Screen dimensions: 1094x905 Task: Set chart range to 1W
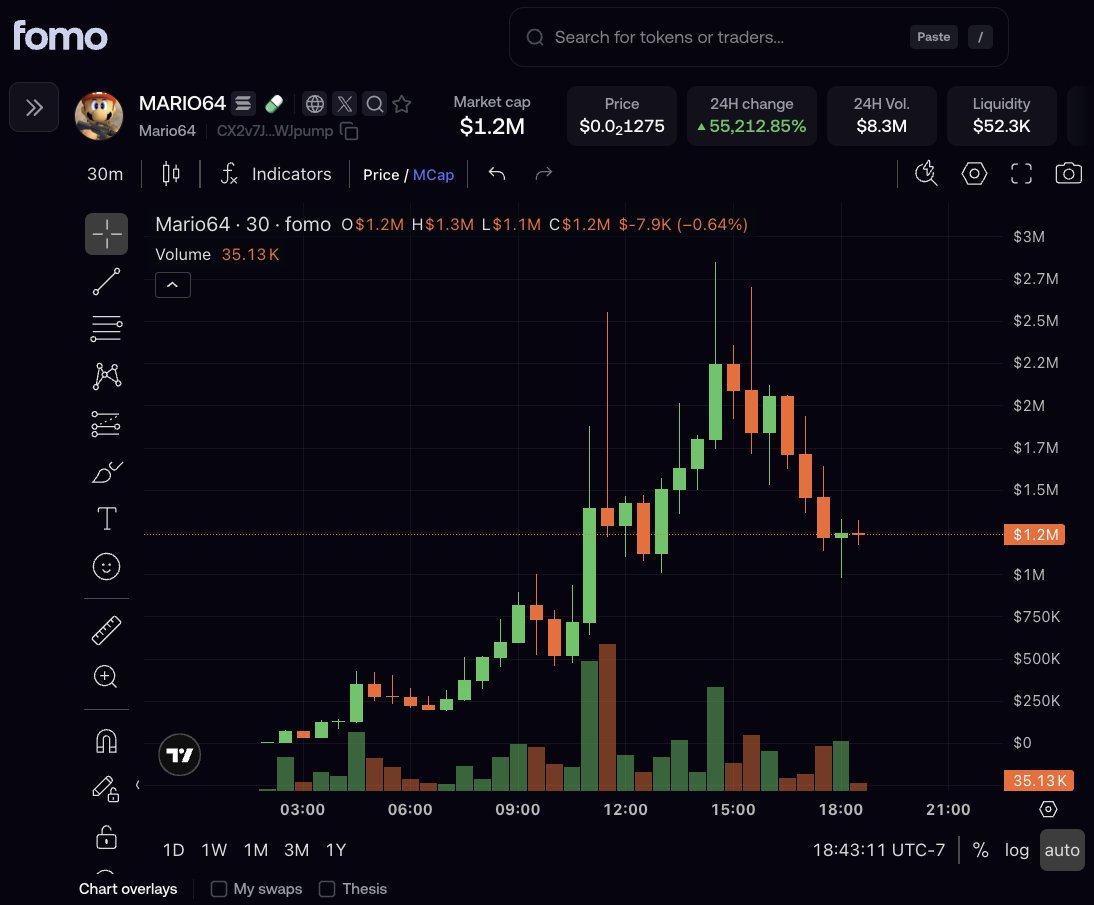coord(213,850)
